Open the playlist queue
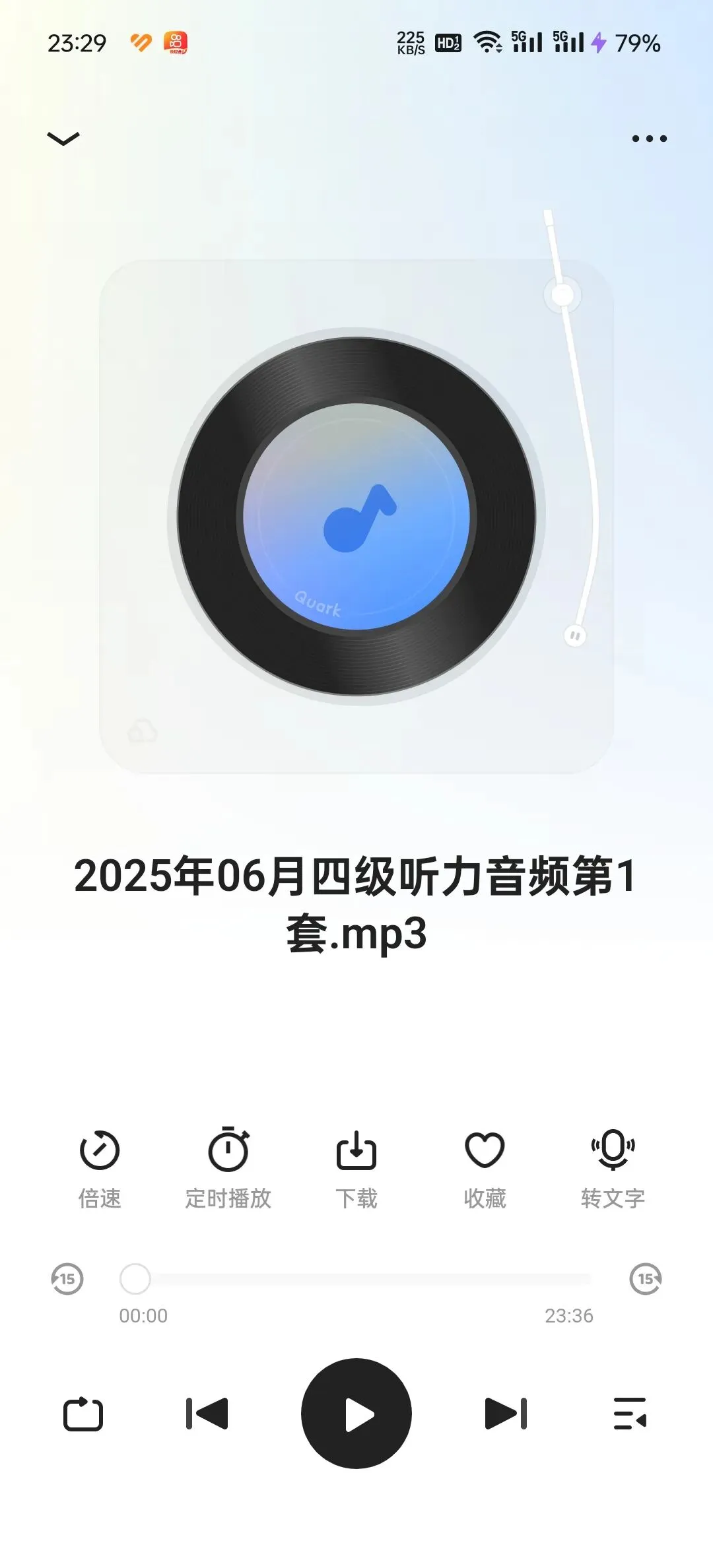The image size is (713, 1568). [x=630, y=1414]
